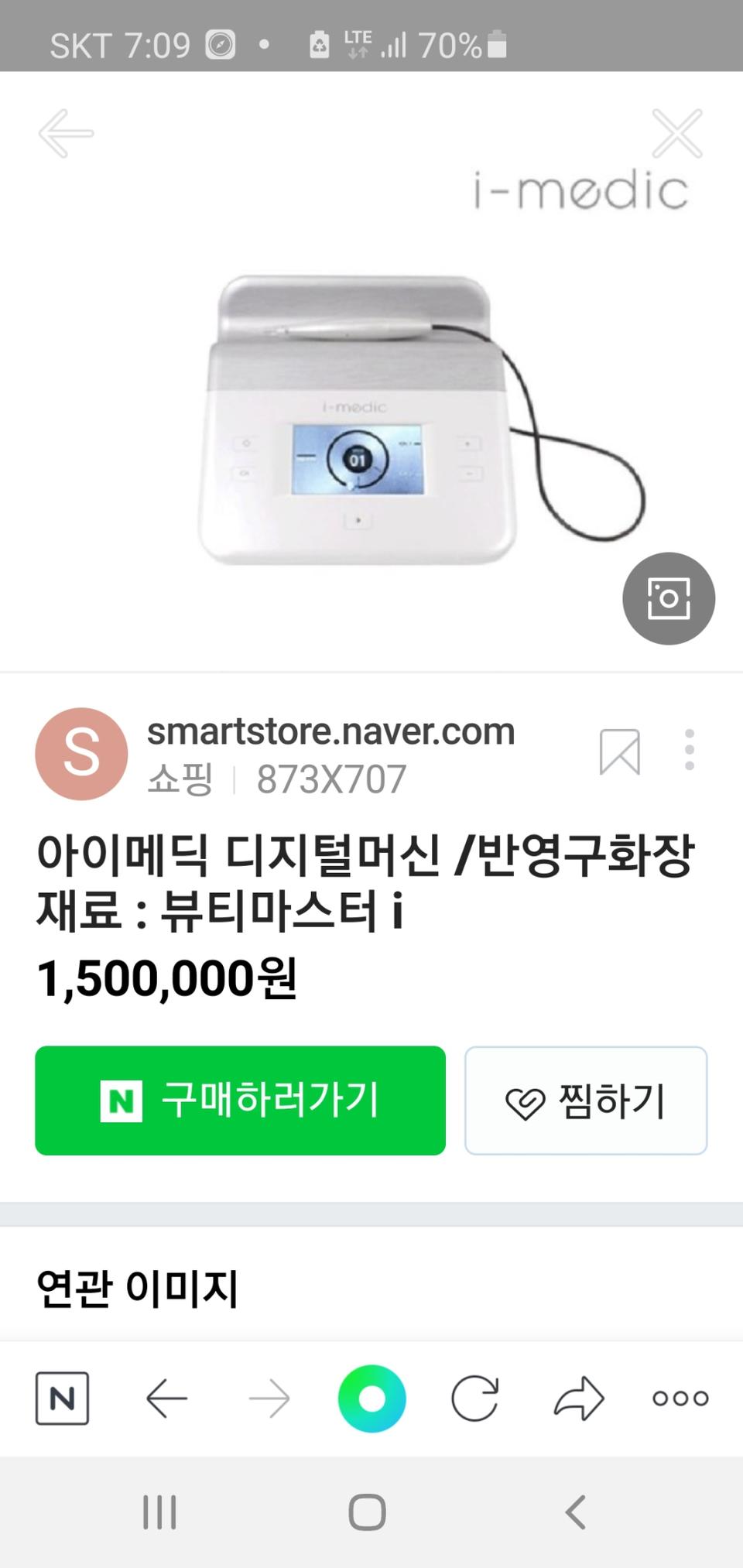This screenshot has height=1568, width=743.
Task: Open the image search camera lens icon
Action: click(x=669, y=600)
